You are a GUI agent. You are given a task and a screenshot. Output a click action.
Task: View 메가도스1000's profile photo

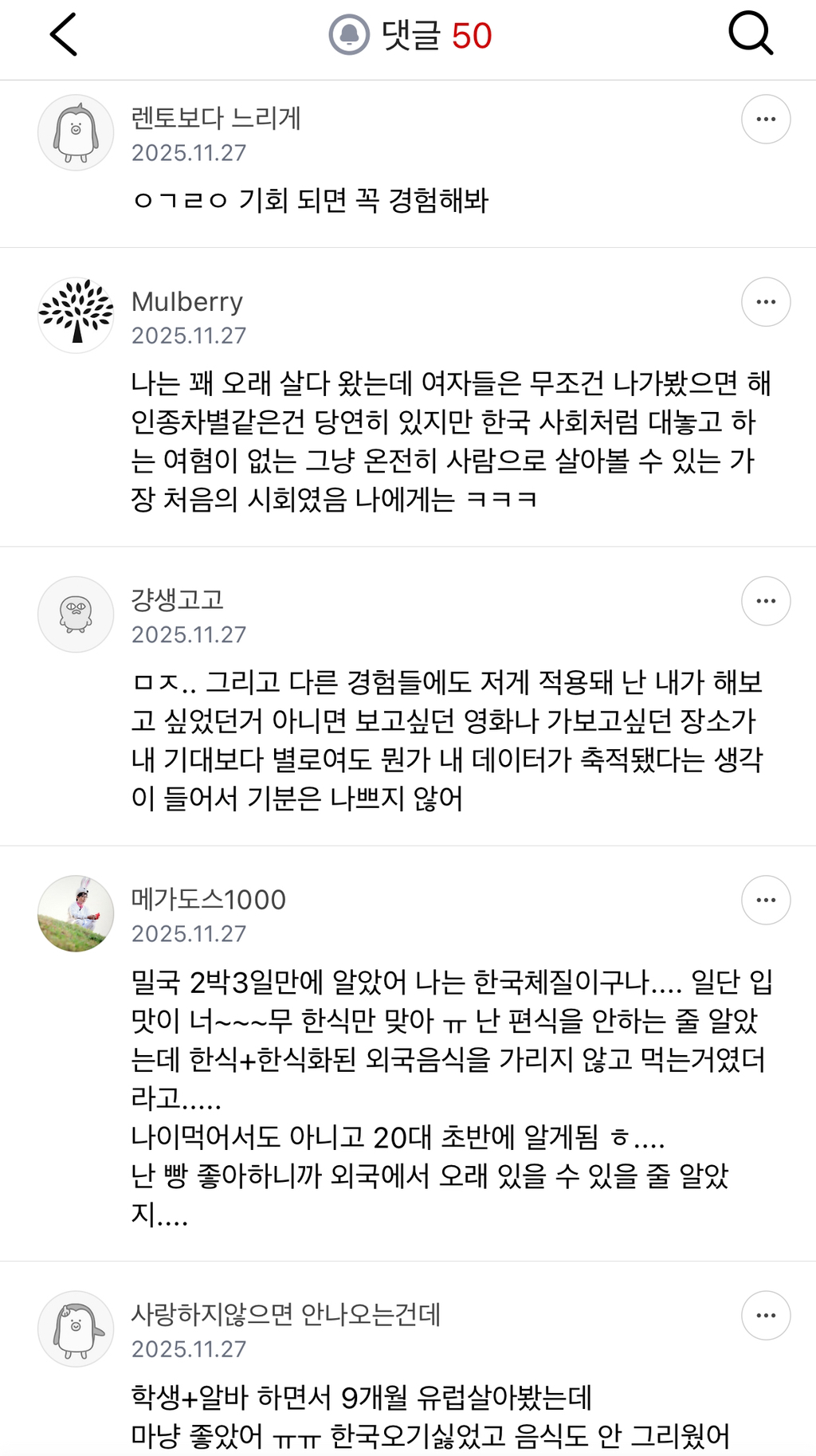76,913
